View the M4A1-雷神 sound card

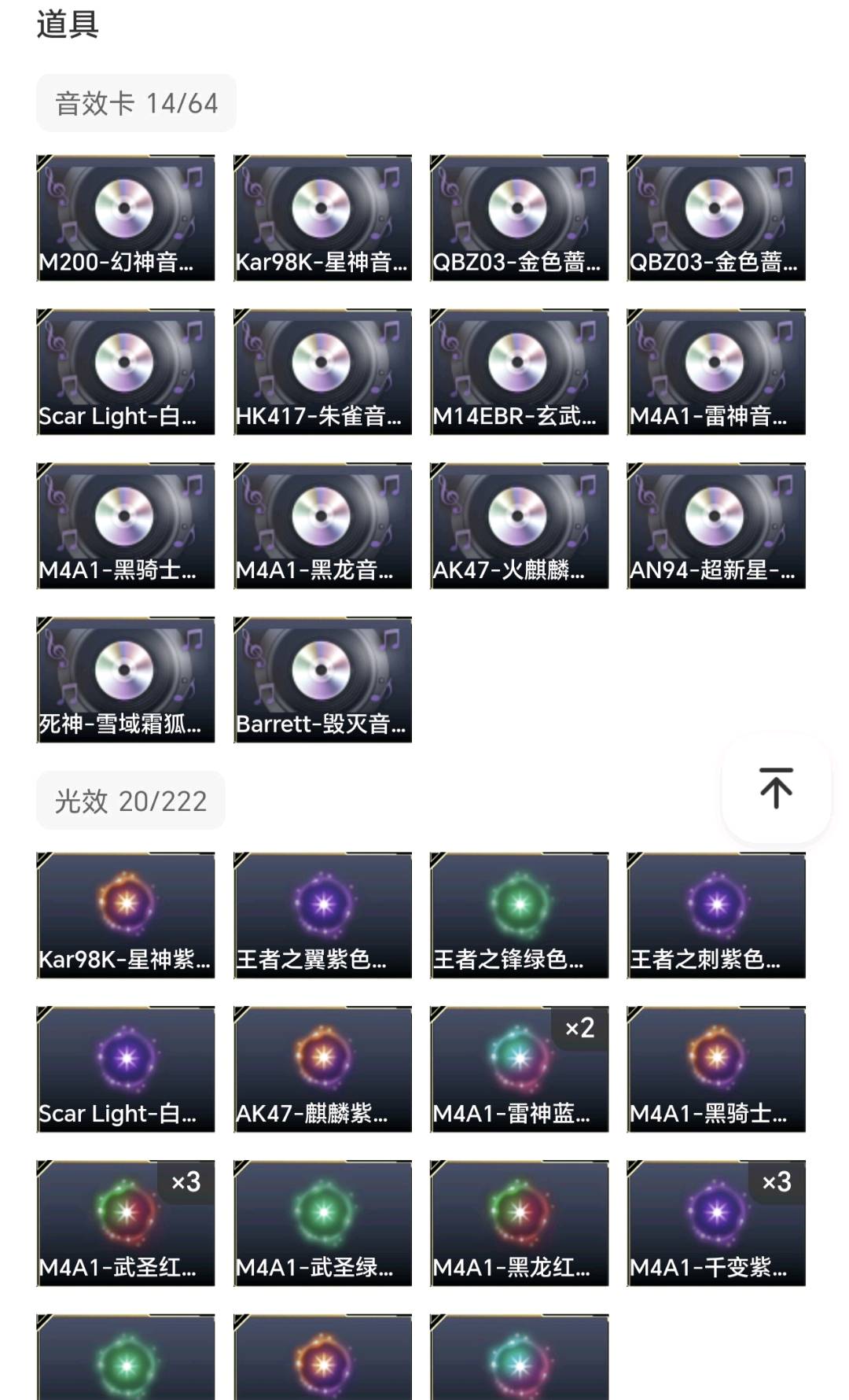(715, 372)
